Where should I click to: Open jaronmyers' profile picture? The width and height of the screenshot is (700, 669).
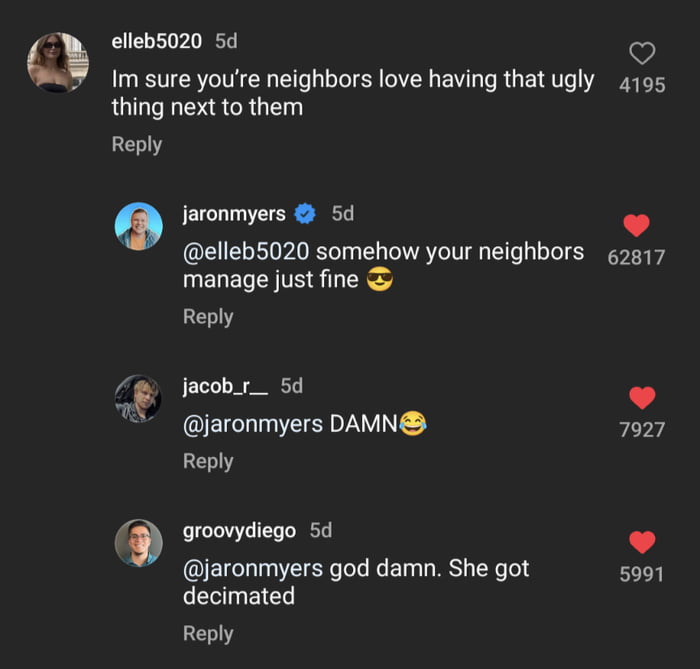pyautogui.click(x=138, y=226)
